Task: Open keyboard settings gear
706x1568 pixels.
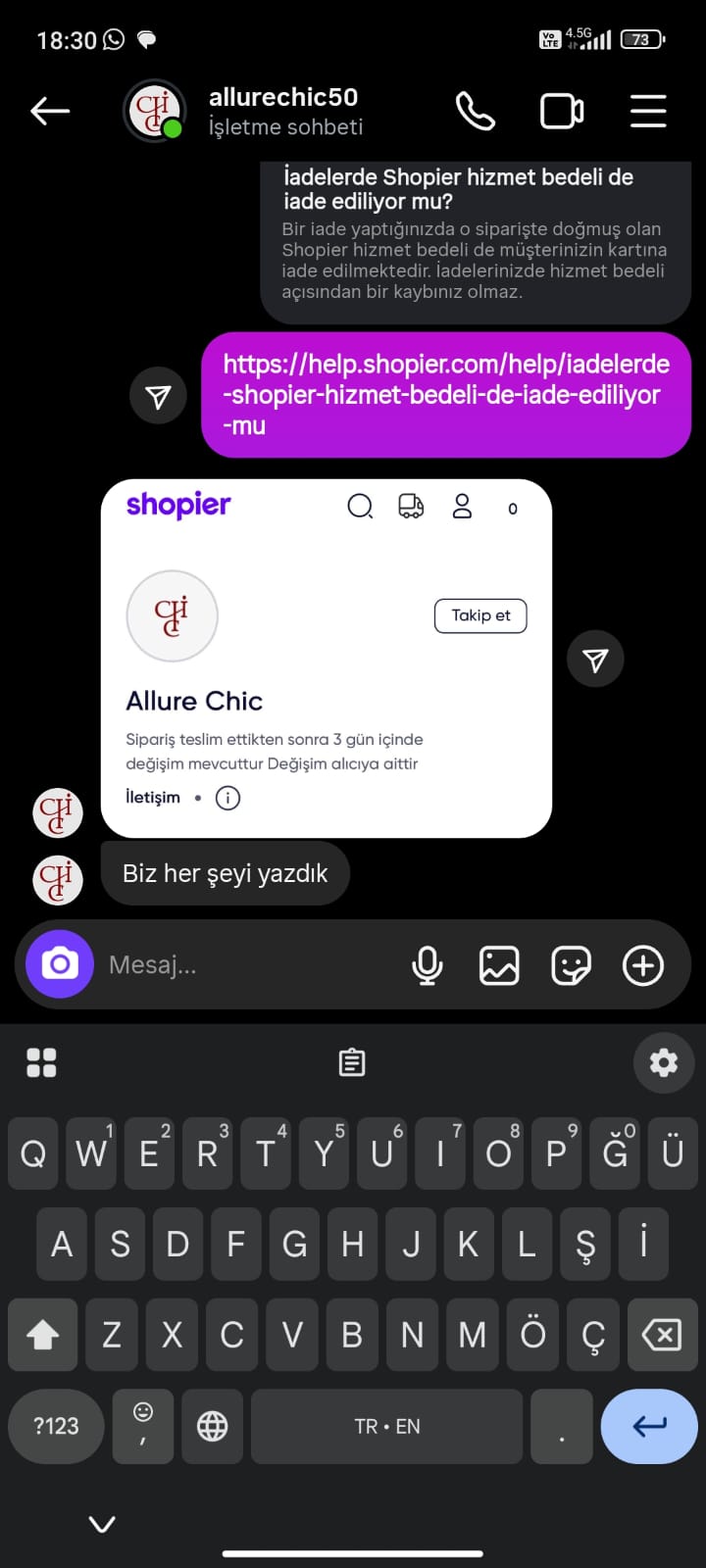Action: (x=664, y=1062)
